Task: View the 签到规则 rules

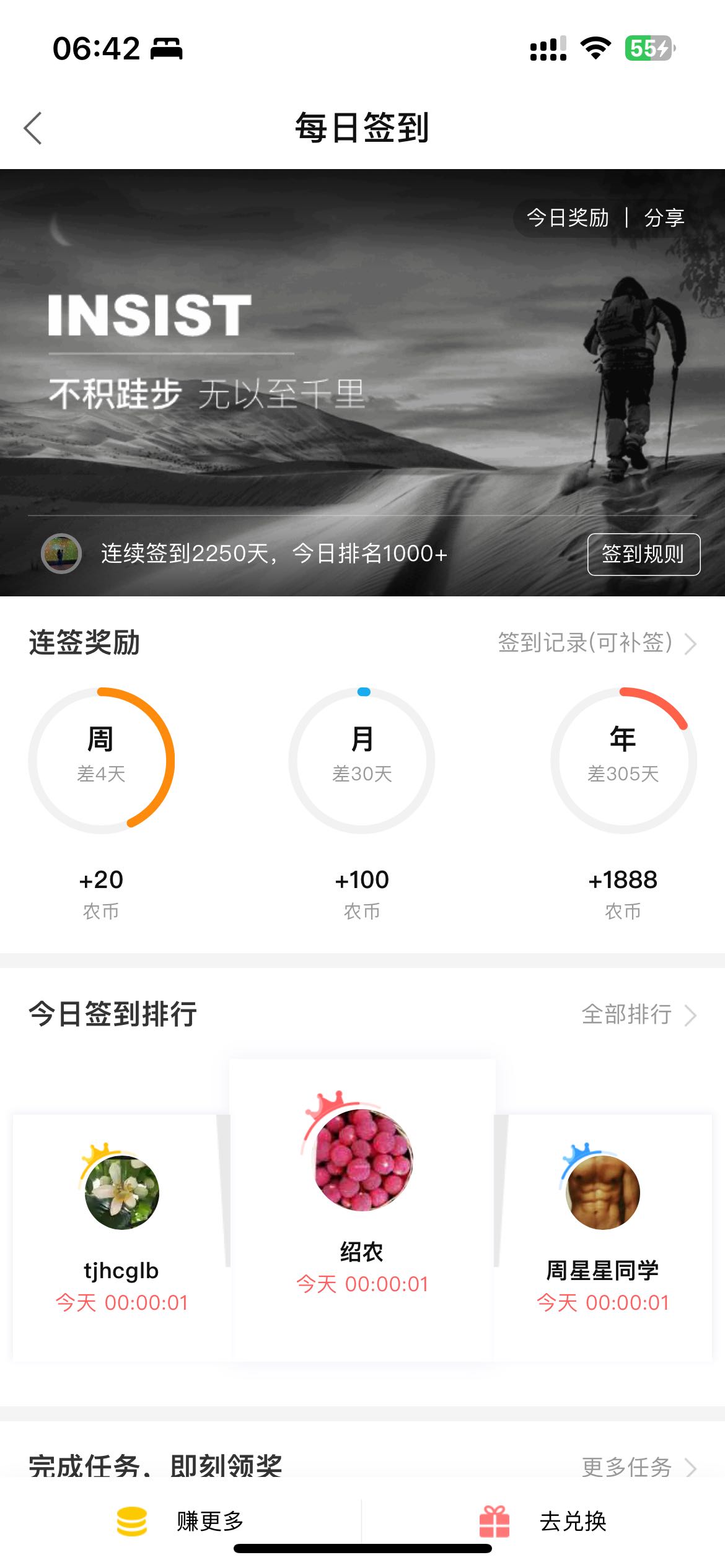Action: coord(643,554)
